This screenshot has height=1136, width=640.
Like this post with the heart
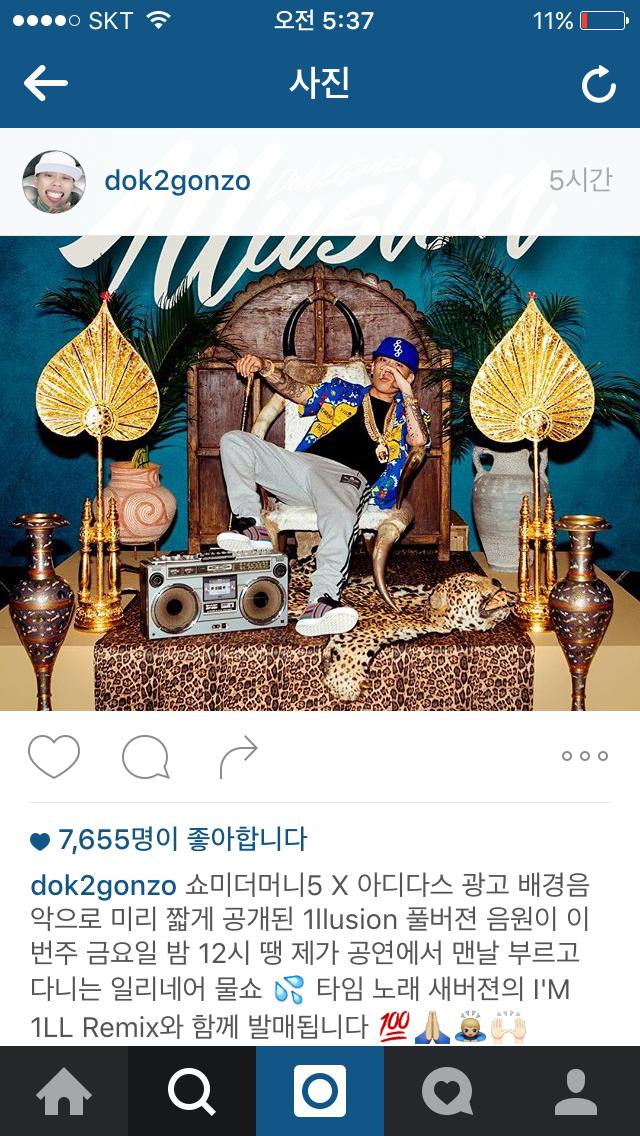click(54, 757)
